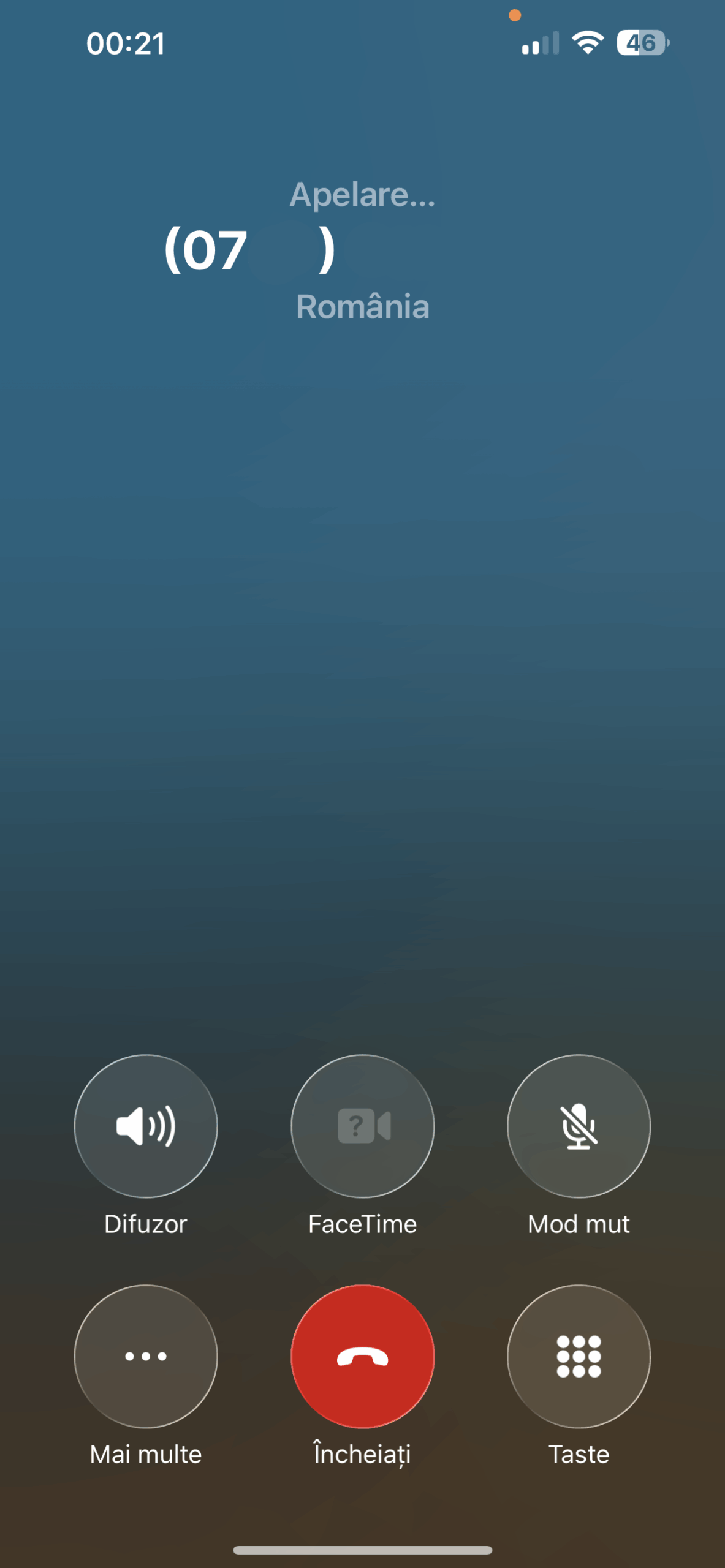Show the Taste keypad
Viewport: 725px width, 1568px height.
pos(579,1356)
